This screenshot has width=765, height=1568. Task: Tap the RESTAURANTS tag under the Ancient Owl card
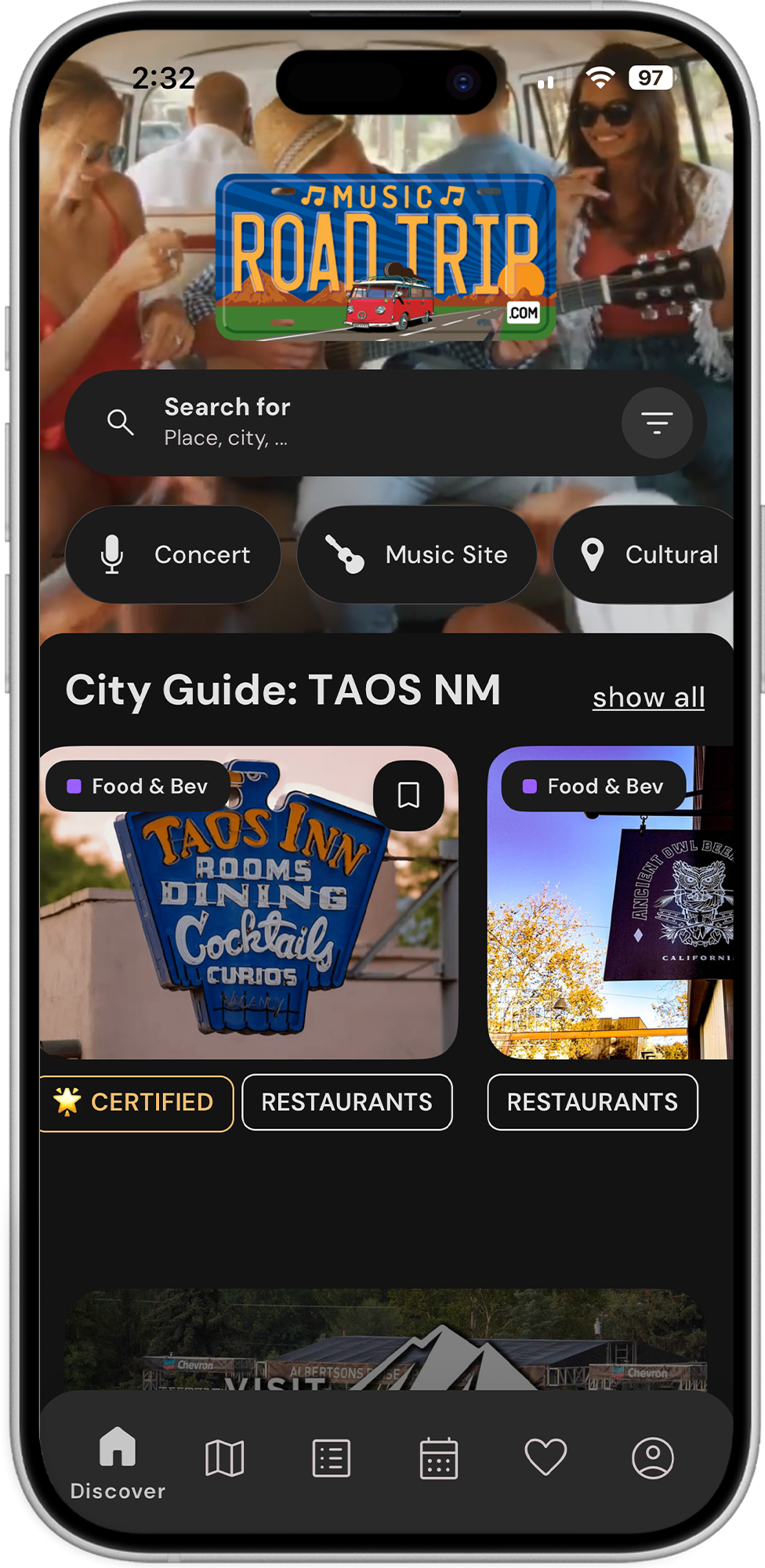point(592,1102)
